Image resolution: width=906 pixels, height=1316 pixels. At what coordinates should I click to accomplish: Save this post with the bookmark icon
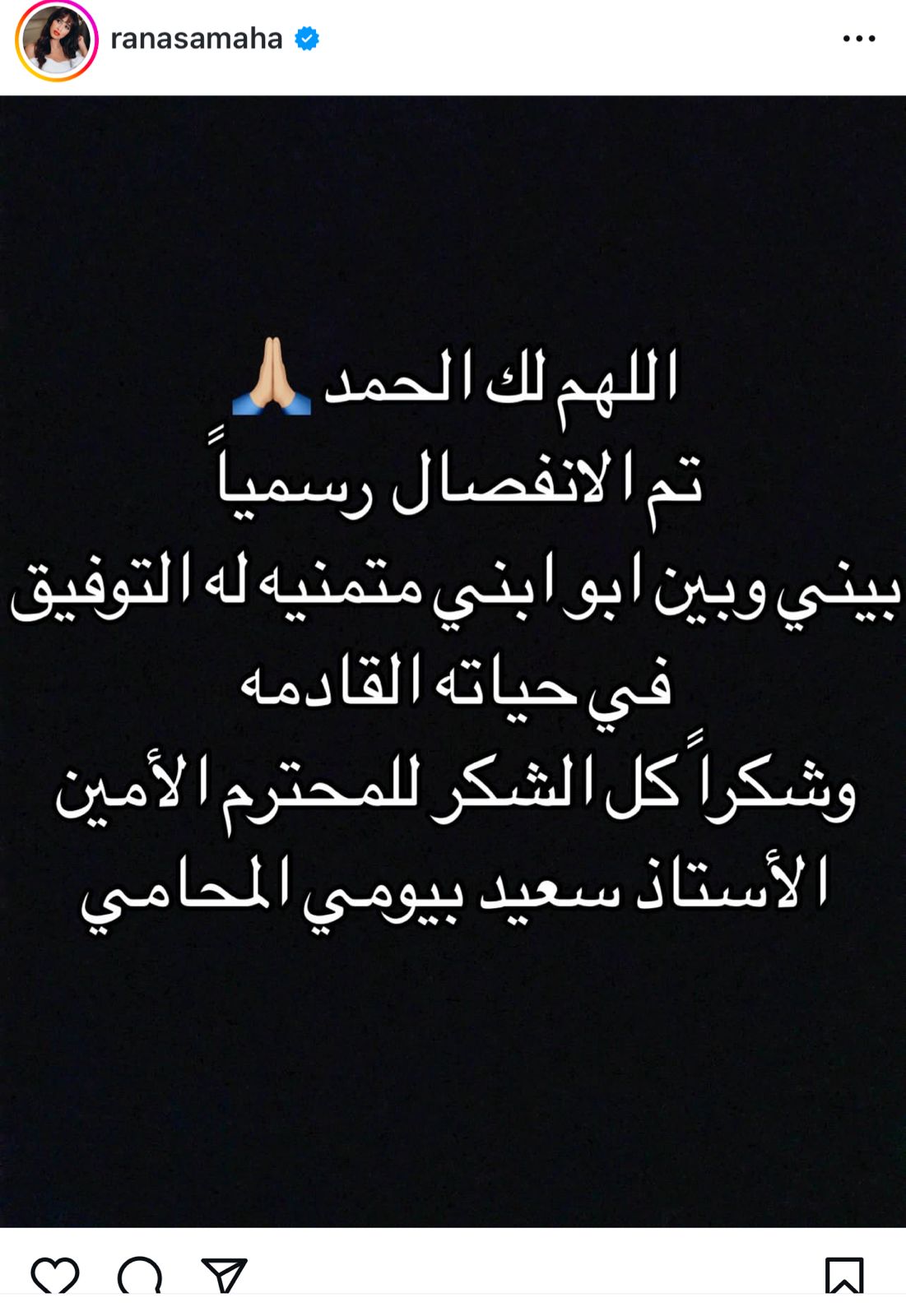coord(843,1276)
